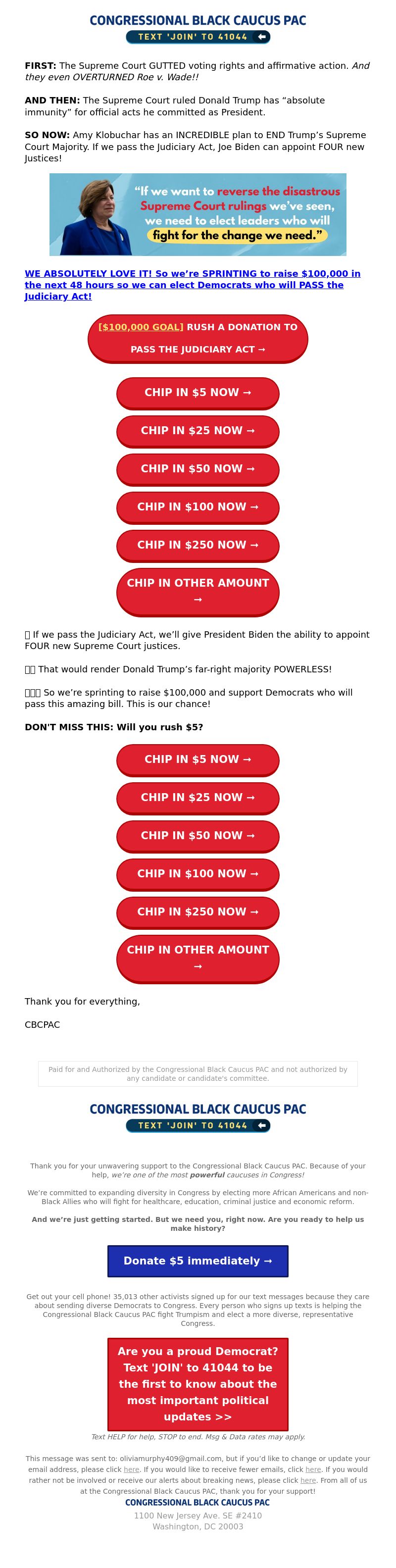396x1568 pixels.
Task: Tap the Amy Klobuchar quote banner image
Action: pyautogui.click(x=198, y=214)
